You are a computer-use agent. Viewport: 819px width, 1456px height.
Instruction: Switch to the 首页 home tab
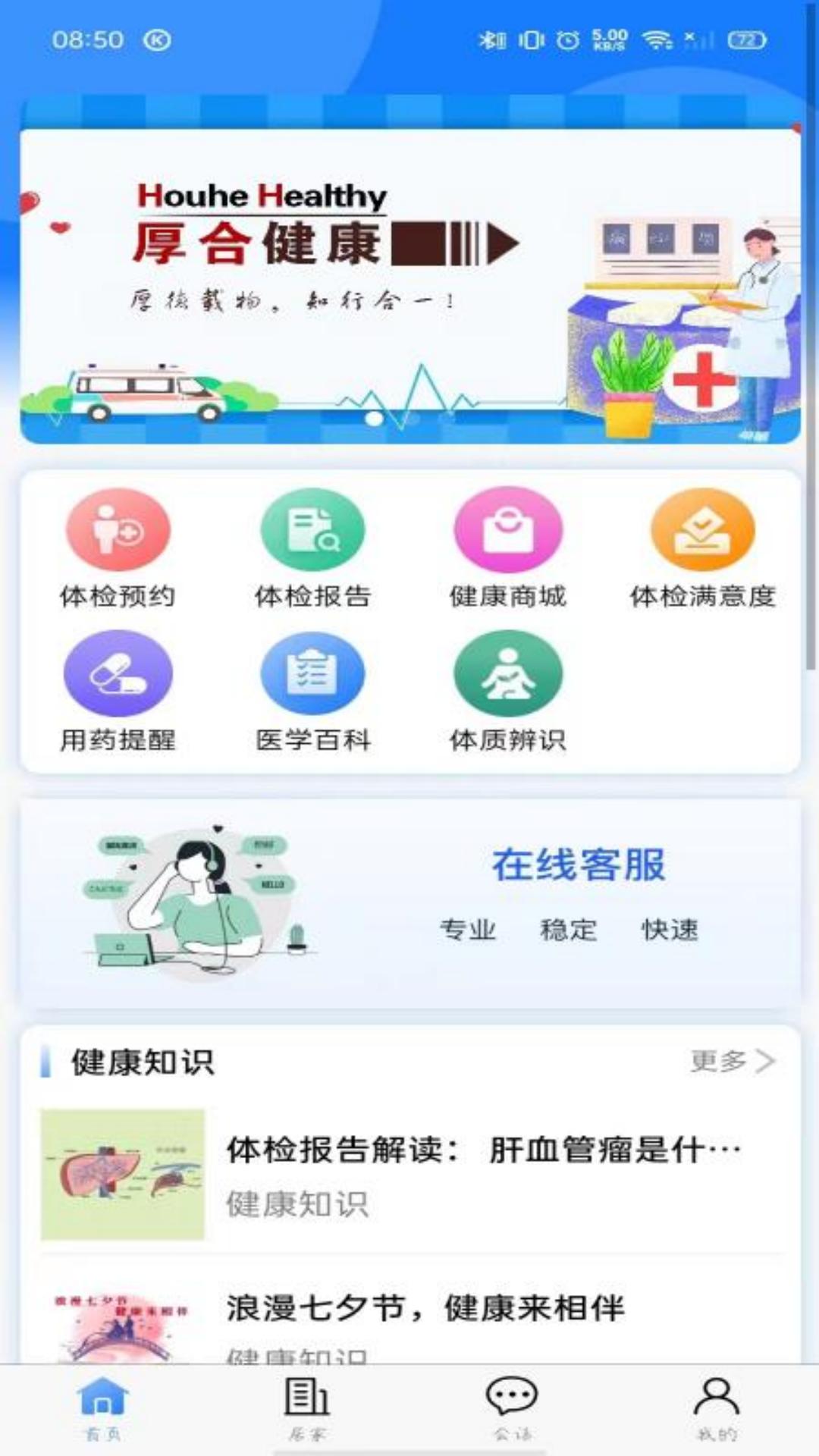click(x=103, y=1409)
